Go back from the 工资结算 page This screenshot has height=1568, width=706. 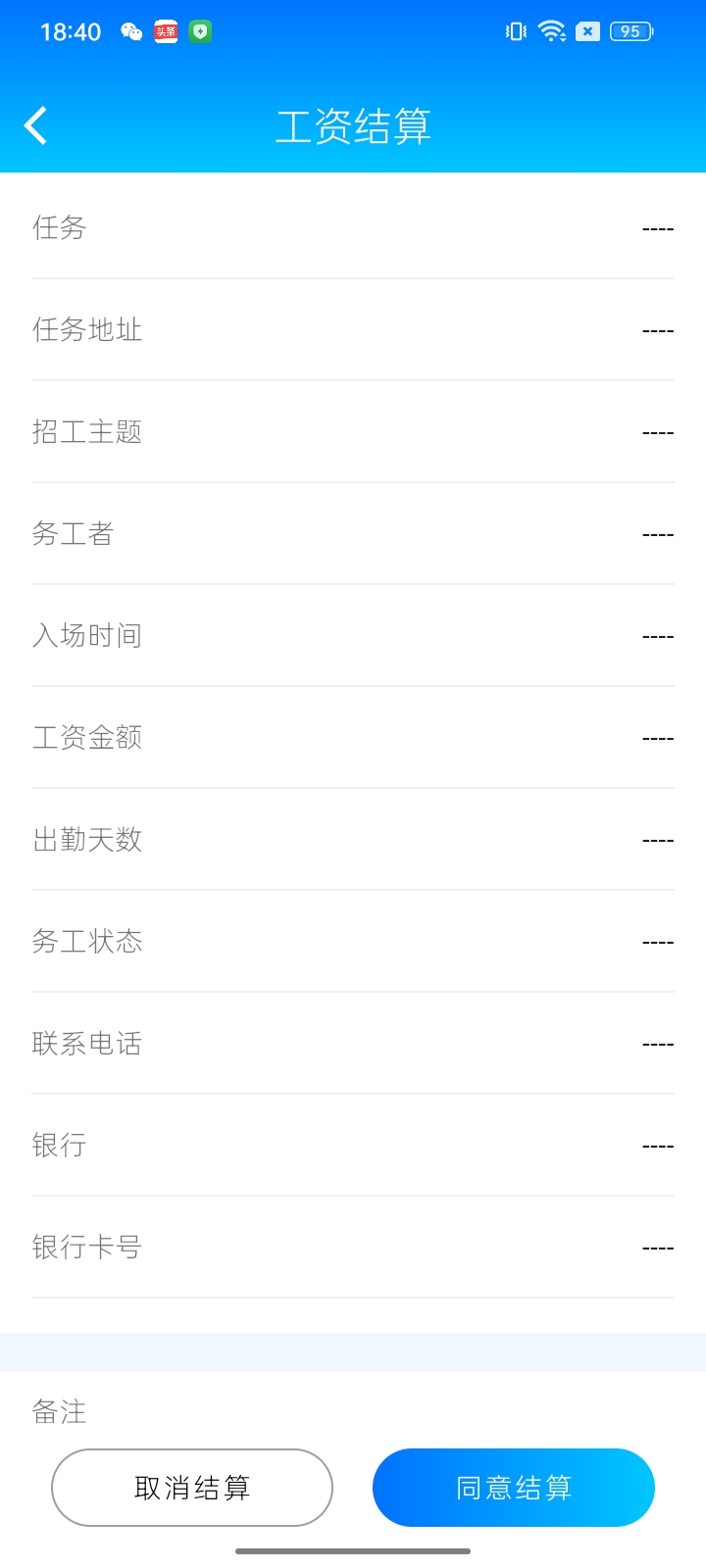[x=36, y=125]
